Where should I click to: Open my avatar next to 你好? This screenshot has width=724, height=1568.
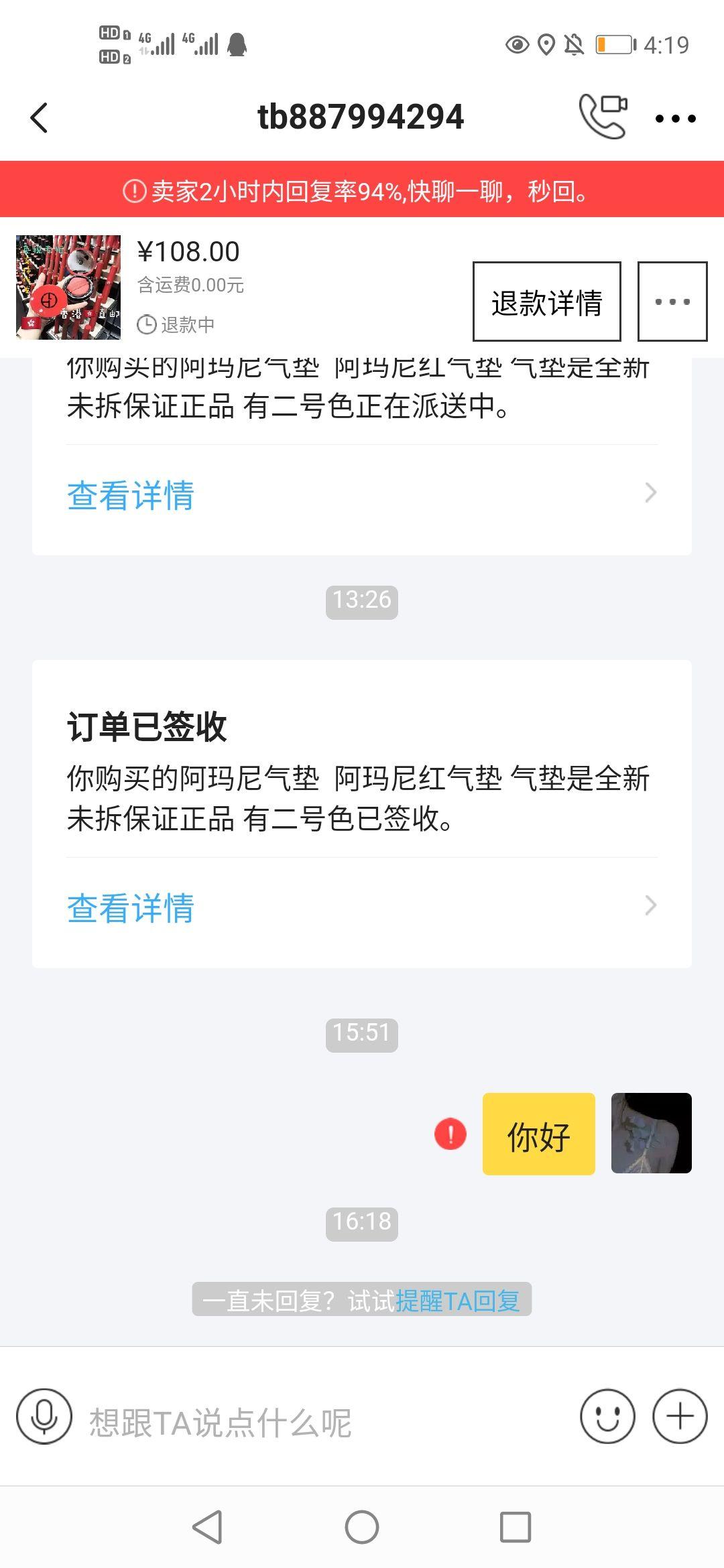(x=652, y=1133)
